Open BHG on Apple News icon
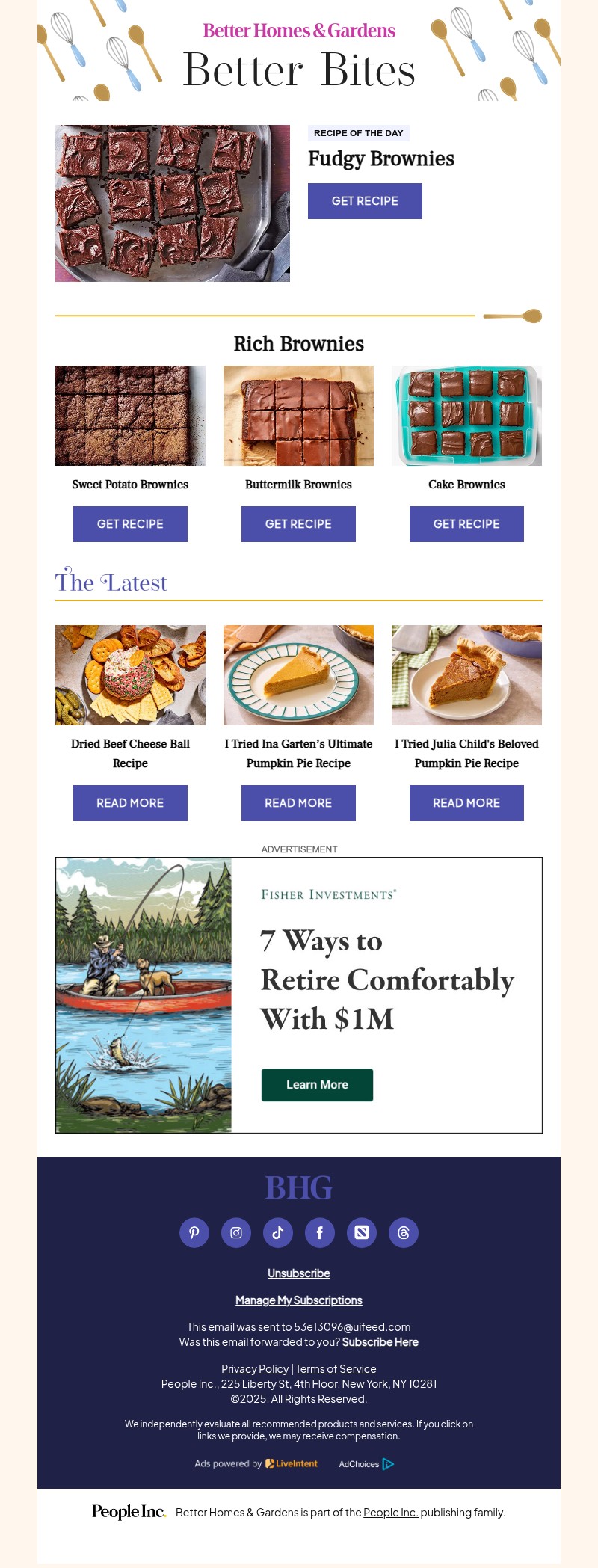The height and width of the screenshot is (1568, 598). (x=362, y=1232)
